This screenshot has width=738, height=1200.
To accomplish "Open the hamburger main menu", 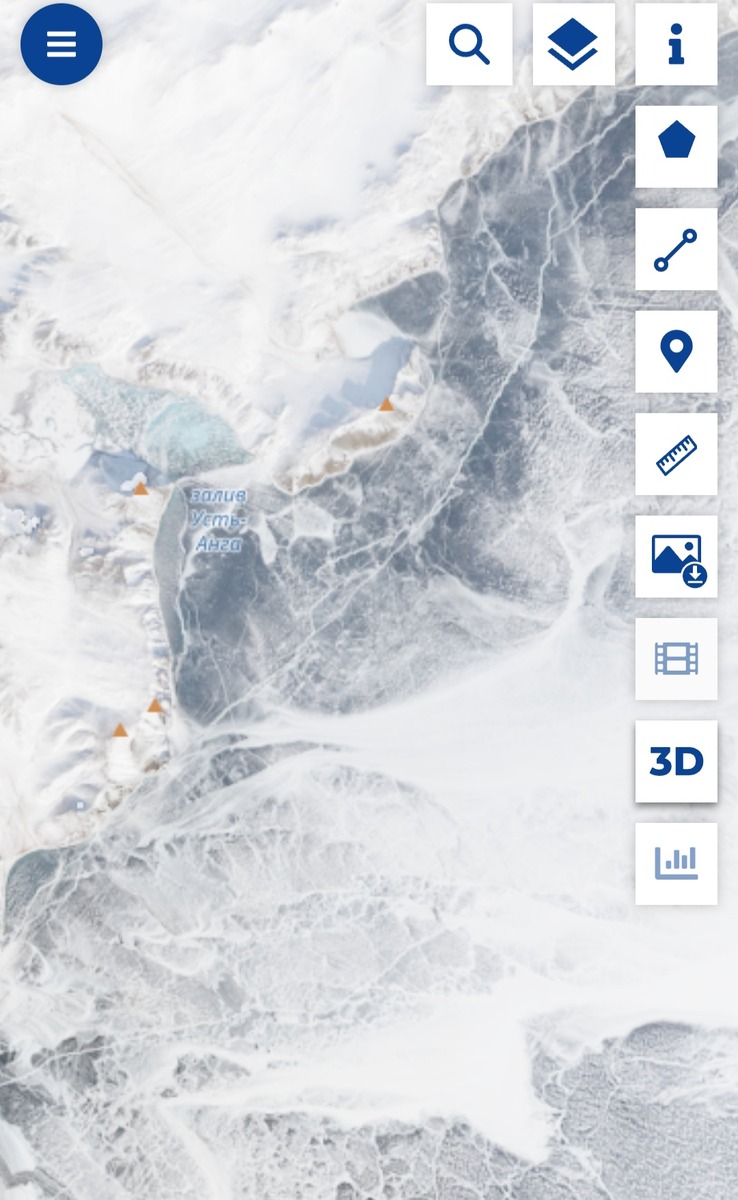I will [61, 44].
